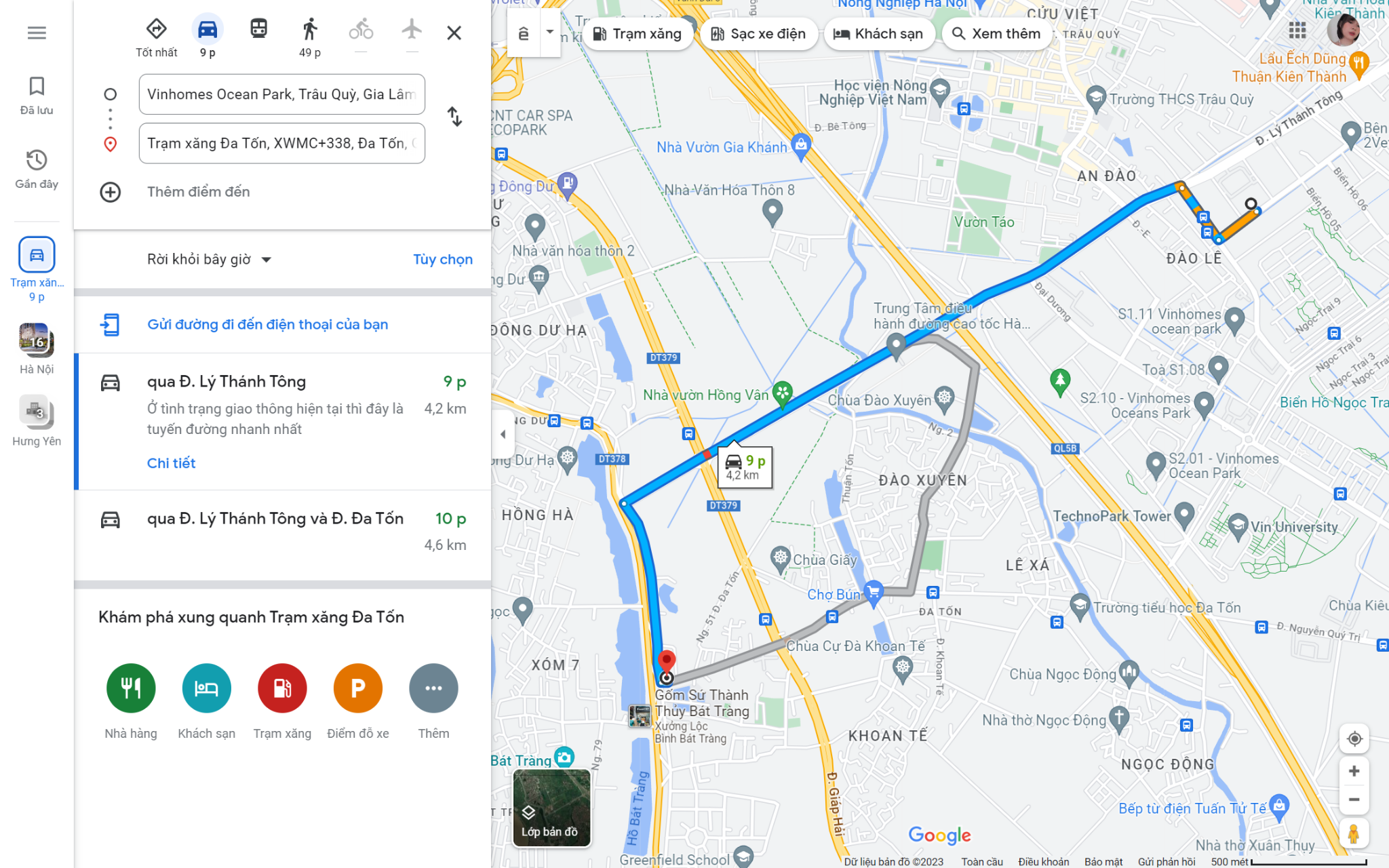Edit the Vinhomes Ocean Park starting point
Image resolution: width=1389 pixels, height=868 pixels.
tap(281, 94)
